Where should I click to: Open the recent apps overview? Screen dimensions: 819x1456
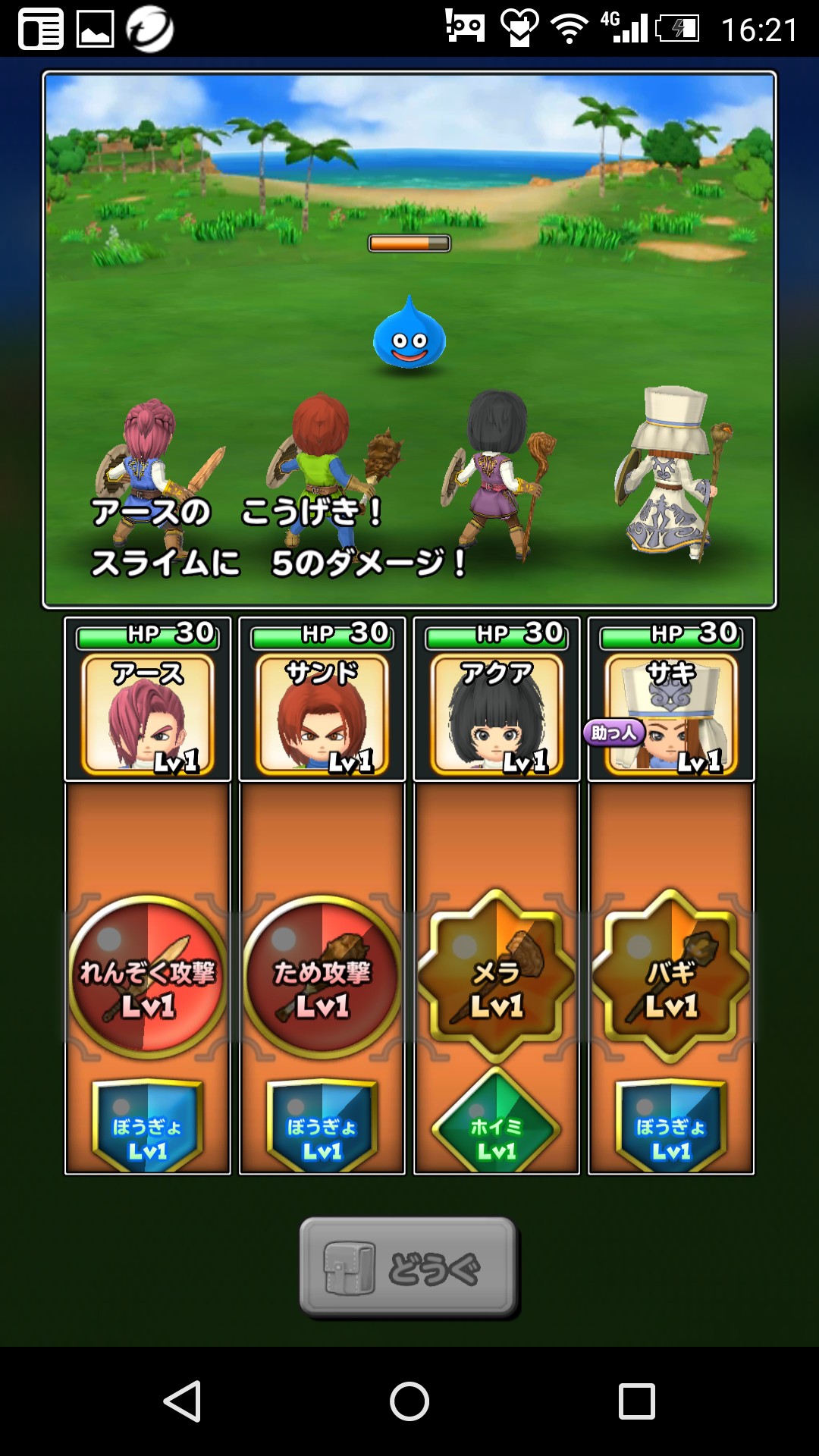click(x=636, y=1401)
